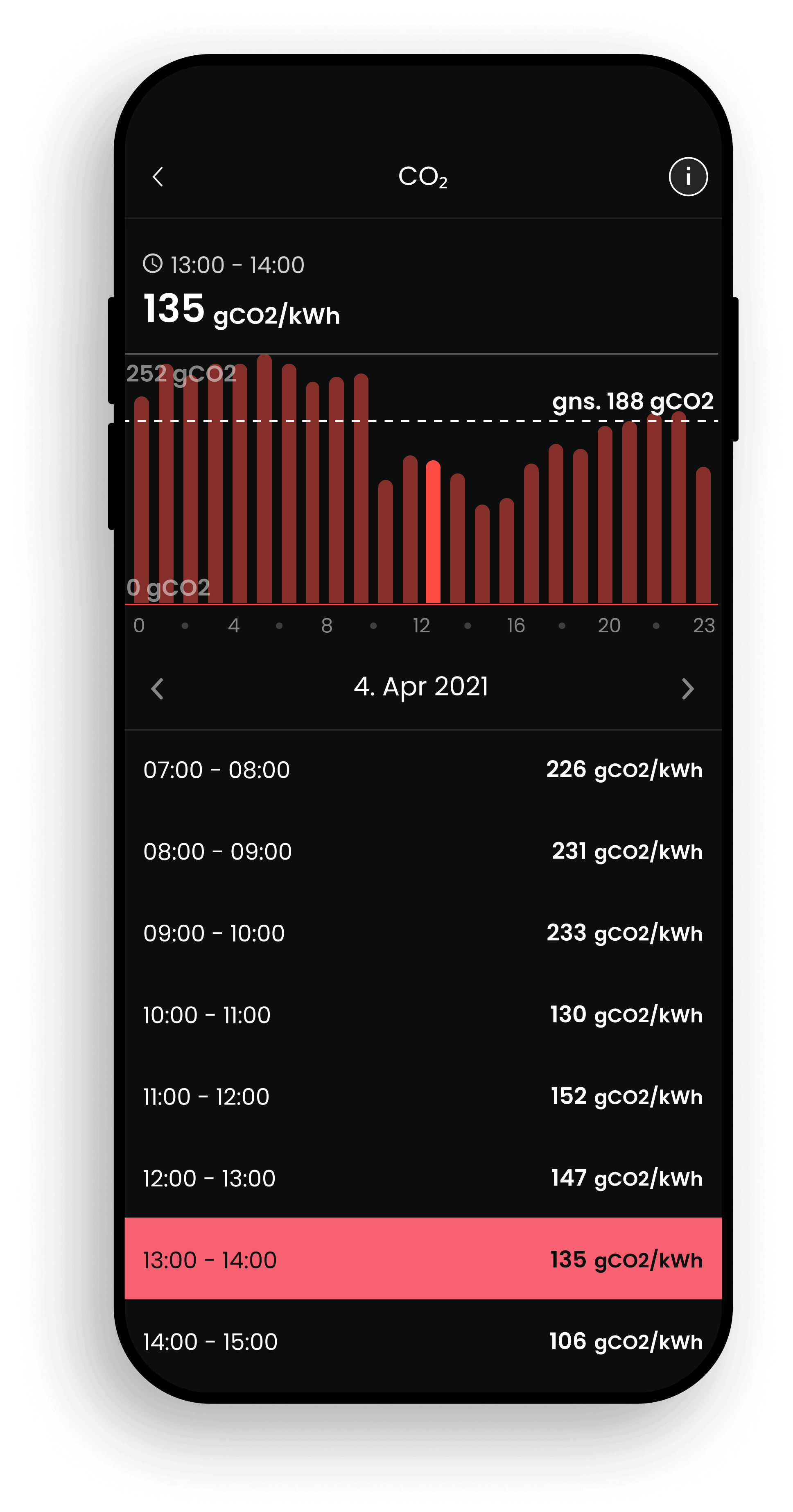The image size is (793, 1512).
Task: Select the 07:00 - 08:00 row
Action: coord(422,770)
